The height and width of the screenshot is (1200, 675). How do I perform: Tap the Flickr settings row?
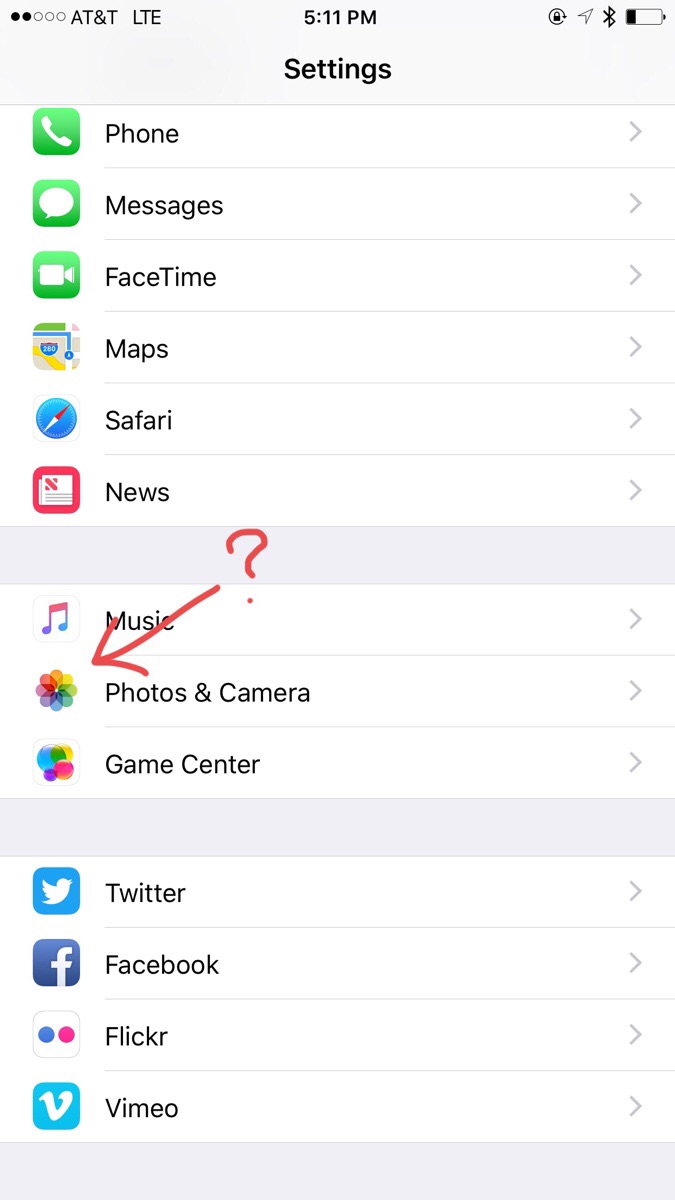point(337,1036)
